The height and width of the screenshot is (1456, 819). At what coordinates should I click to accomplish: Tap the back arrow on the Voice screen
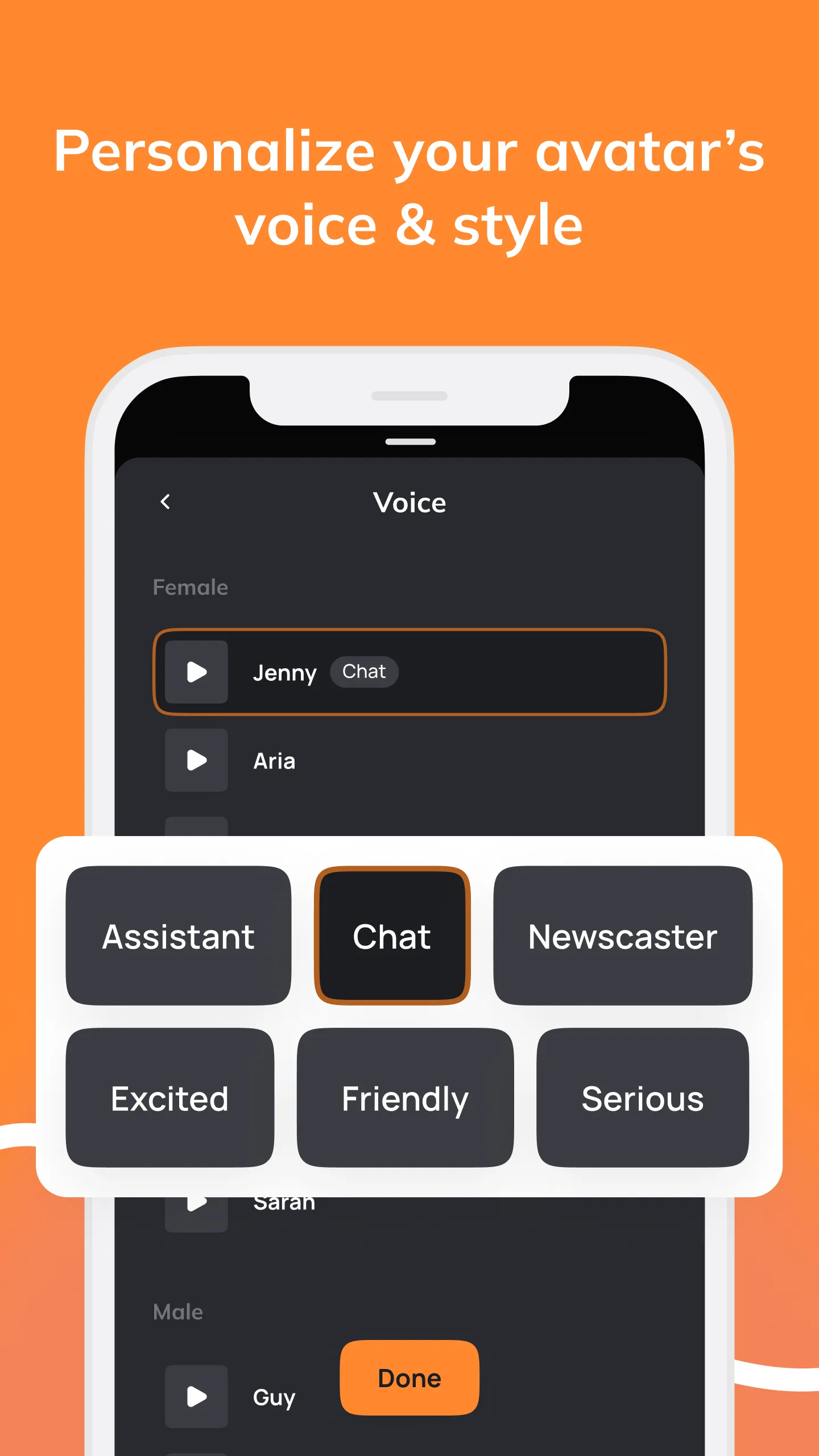tap(166, 502)
